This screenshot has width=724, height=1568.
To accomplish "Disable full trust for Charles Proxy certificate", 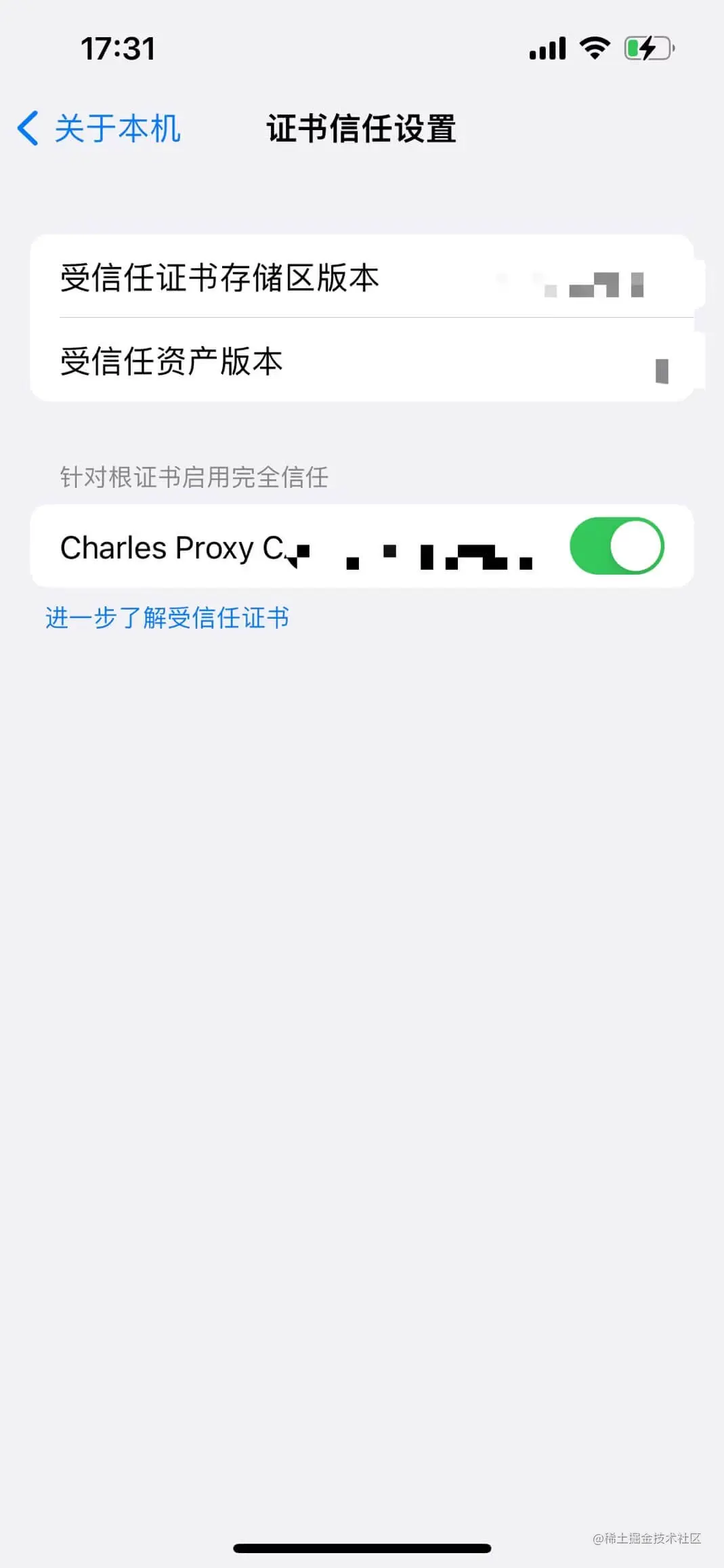I will pos(616,546).
